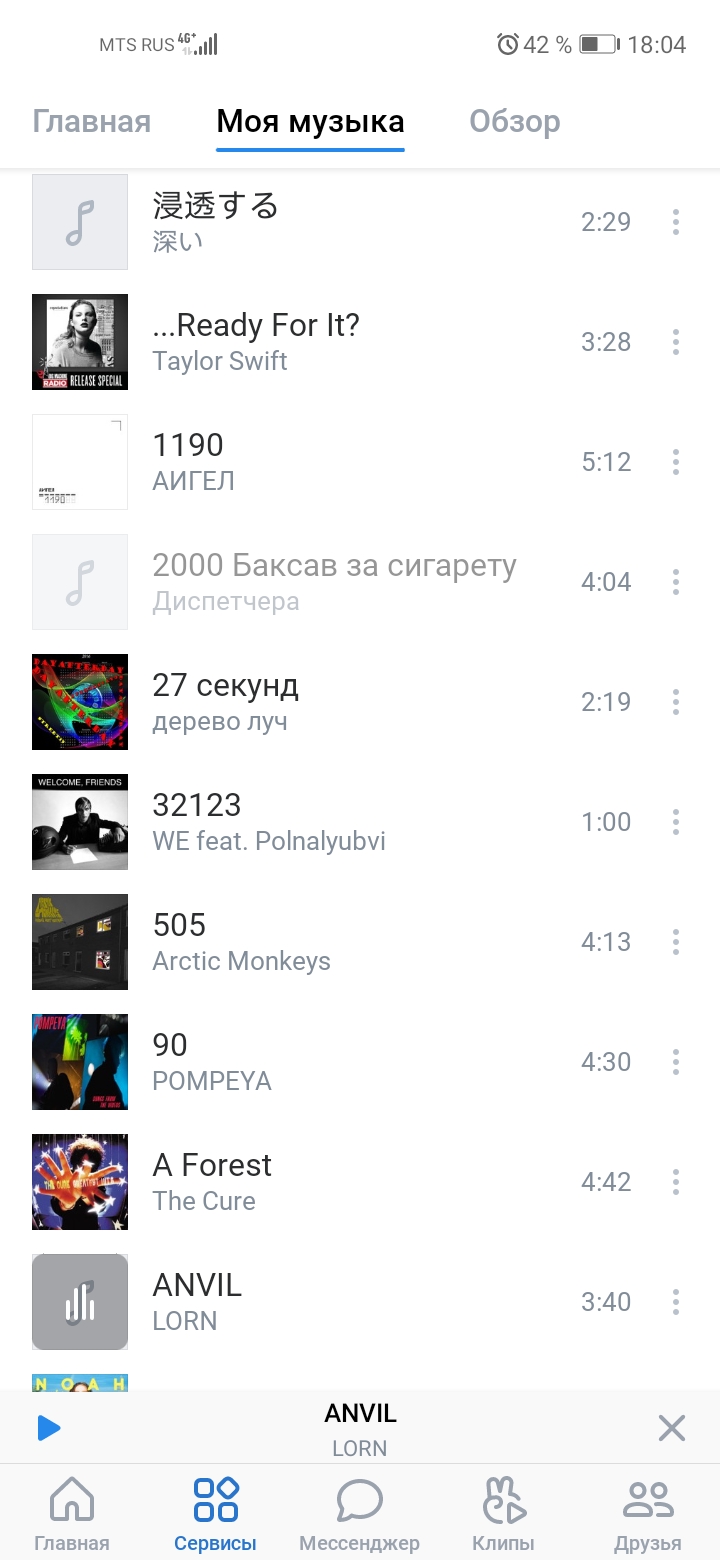Switch to the Обзор top tab
Viewport: 720px width, 1560px height.
[514, 122]
